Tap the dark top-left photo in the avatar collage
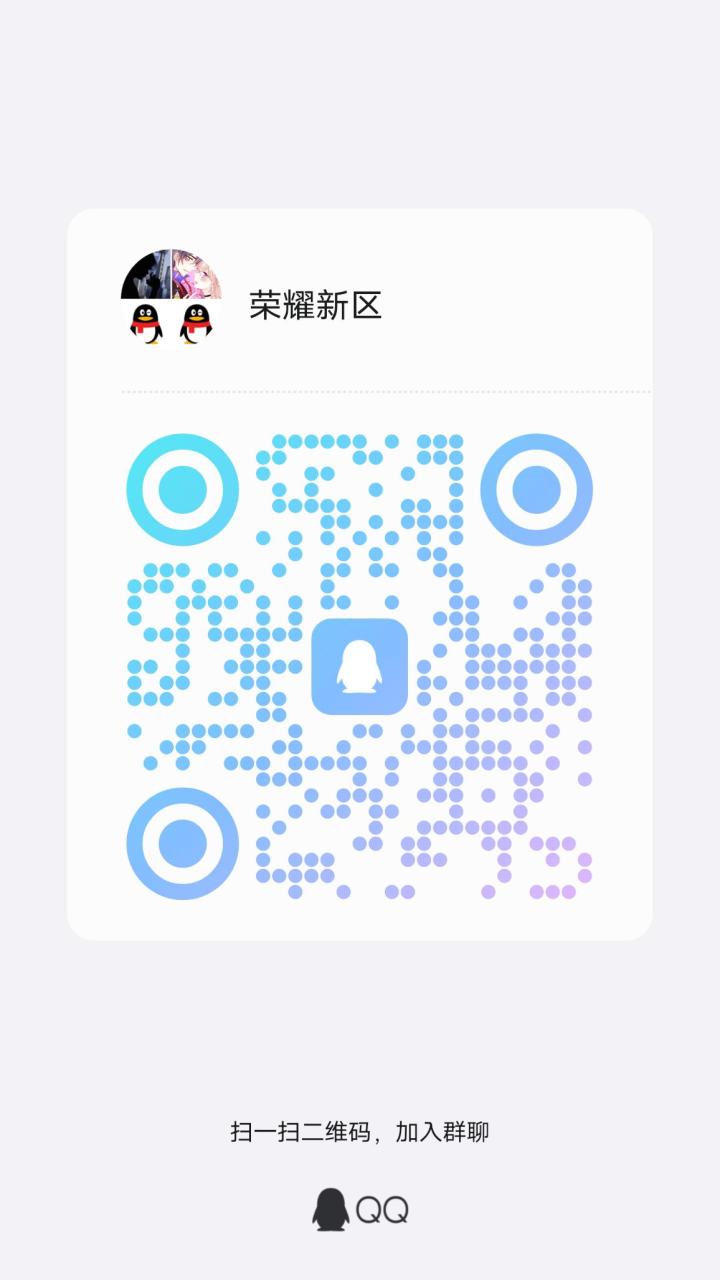Viewport: 720px width, 1280px height. tap(145, 275)
